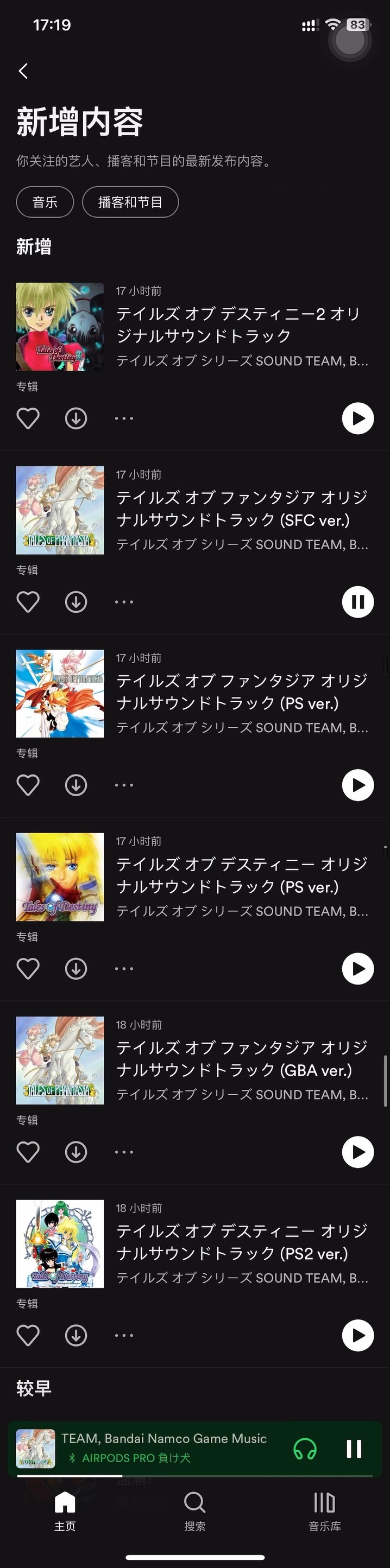Image resolution: width=390 pixels, height=1568 pixels.
Task: Go back using the top arrow
Action: coord(23,71)
